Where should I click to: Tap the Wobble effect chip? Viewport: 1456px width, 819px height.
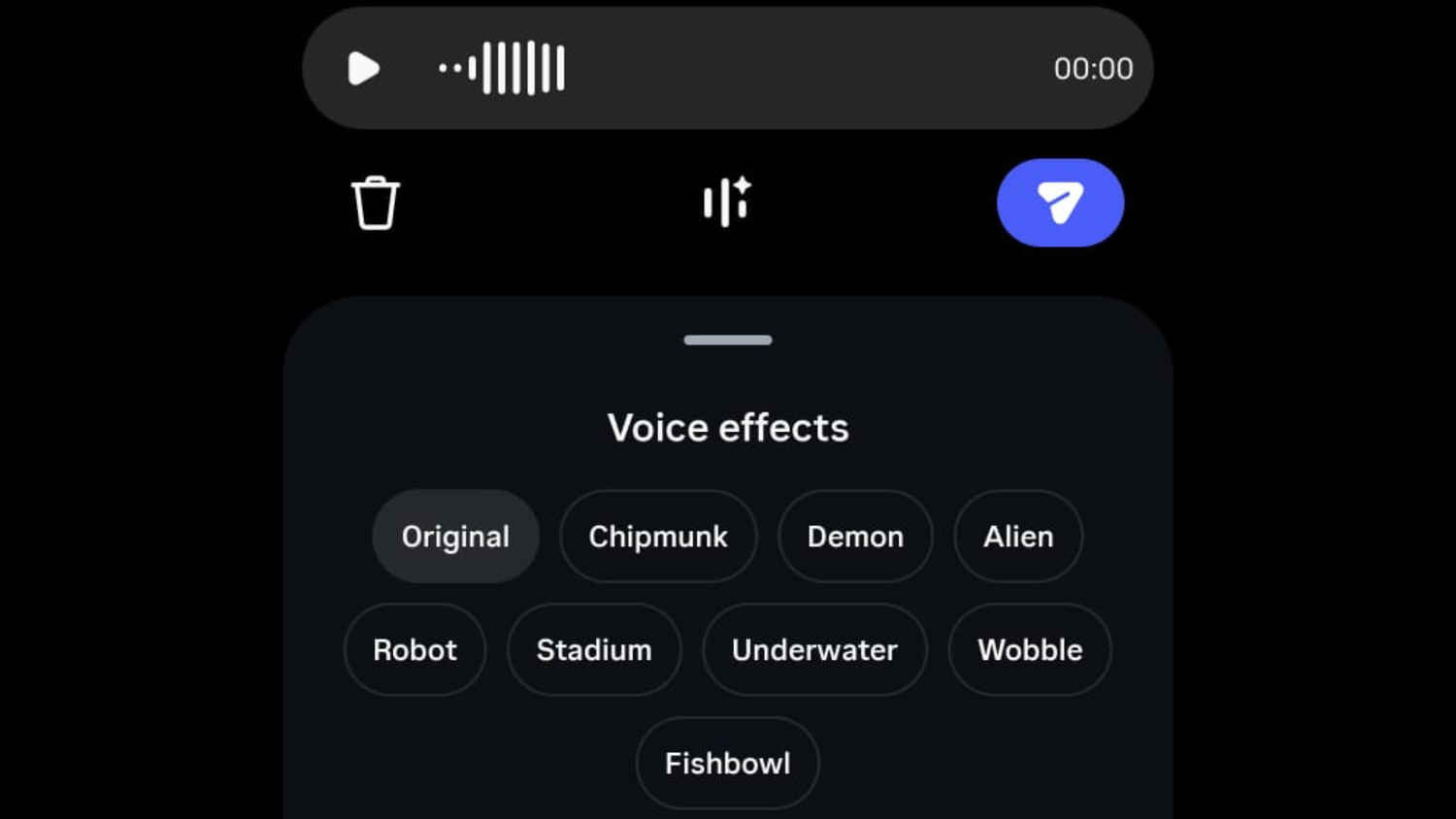pyautogui.click(x=1030, y=650)
